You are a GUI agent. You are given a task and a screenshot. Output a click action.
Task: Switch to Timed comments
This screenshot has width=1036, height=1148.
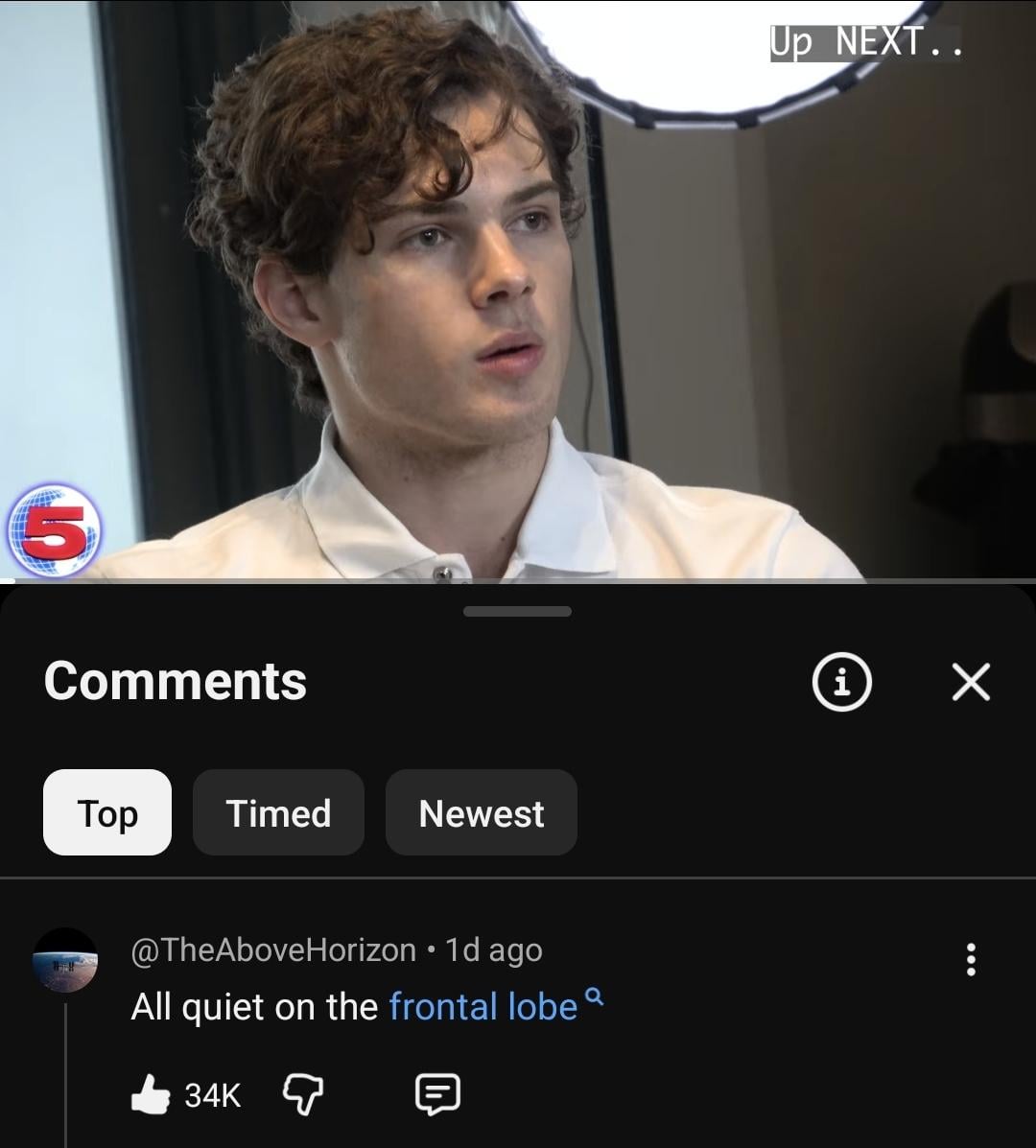pyautogui.click(x=278, y=812)
